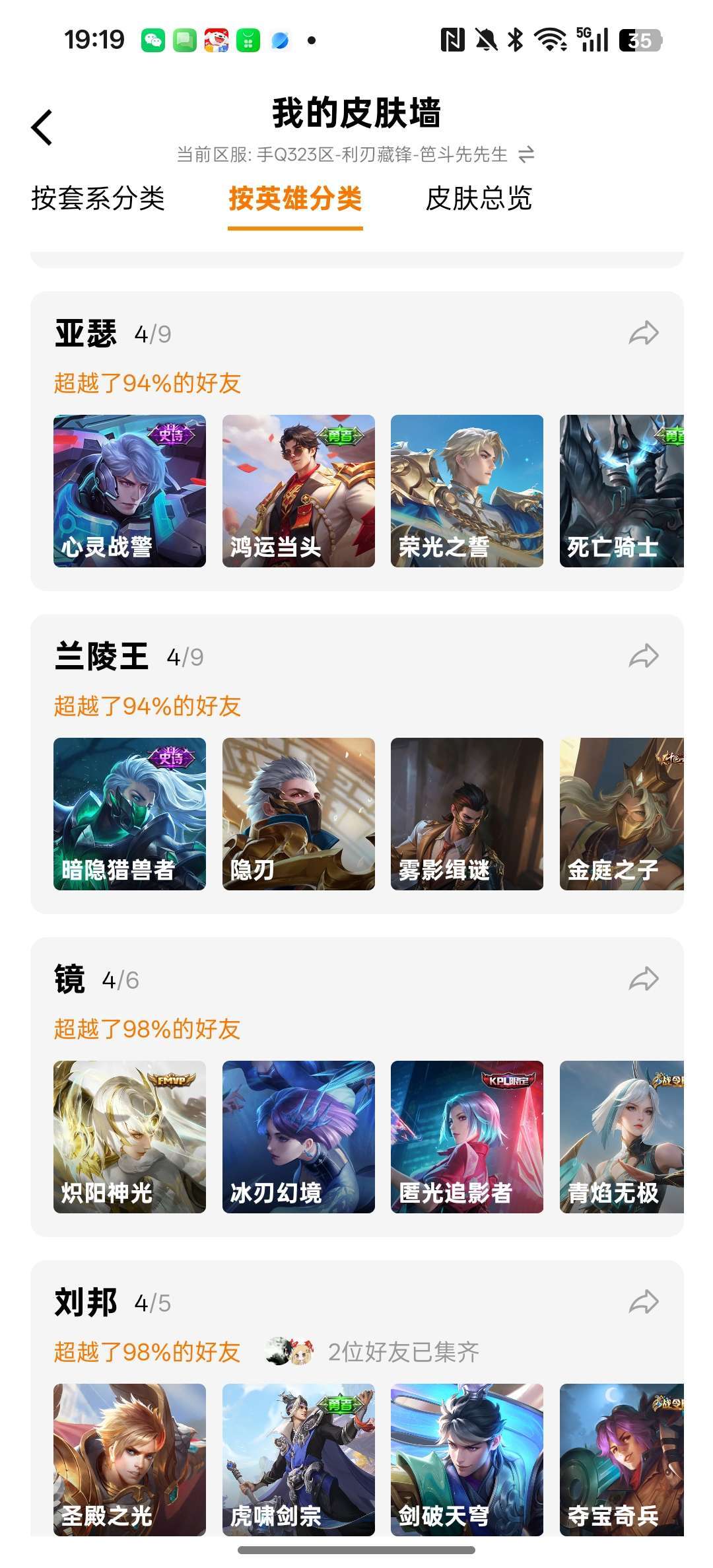Tap the server switch icon next to 区服
713x1568 pixels.
pyautogui.click(x=525, y=155)
